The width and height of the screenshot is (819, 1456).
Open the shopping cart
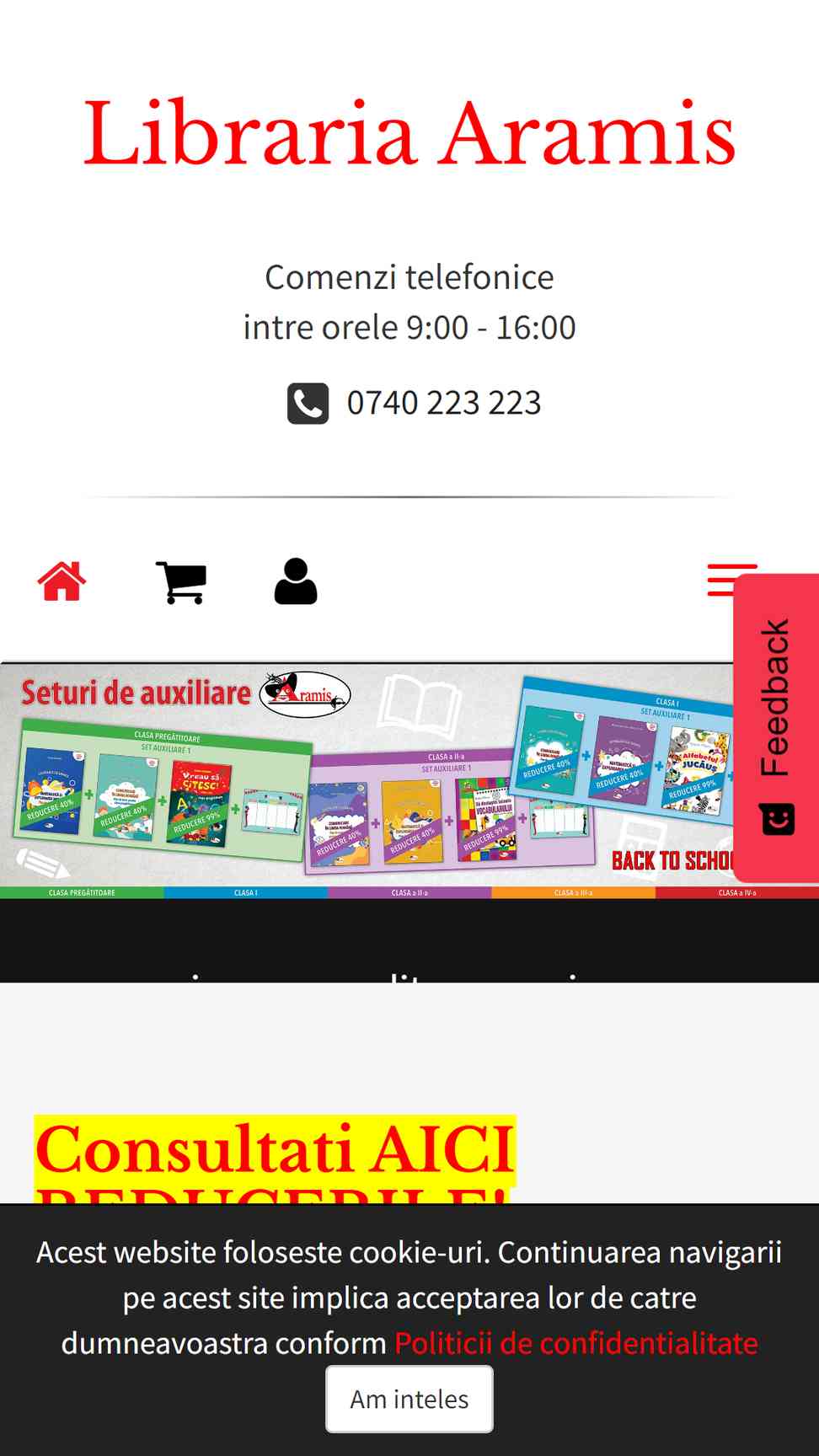(181, 582)
